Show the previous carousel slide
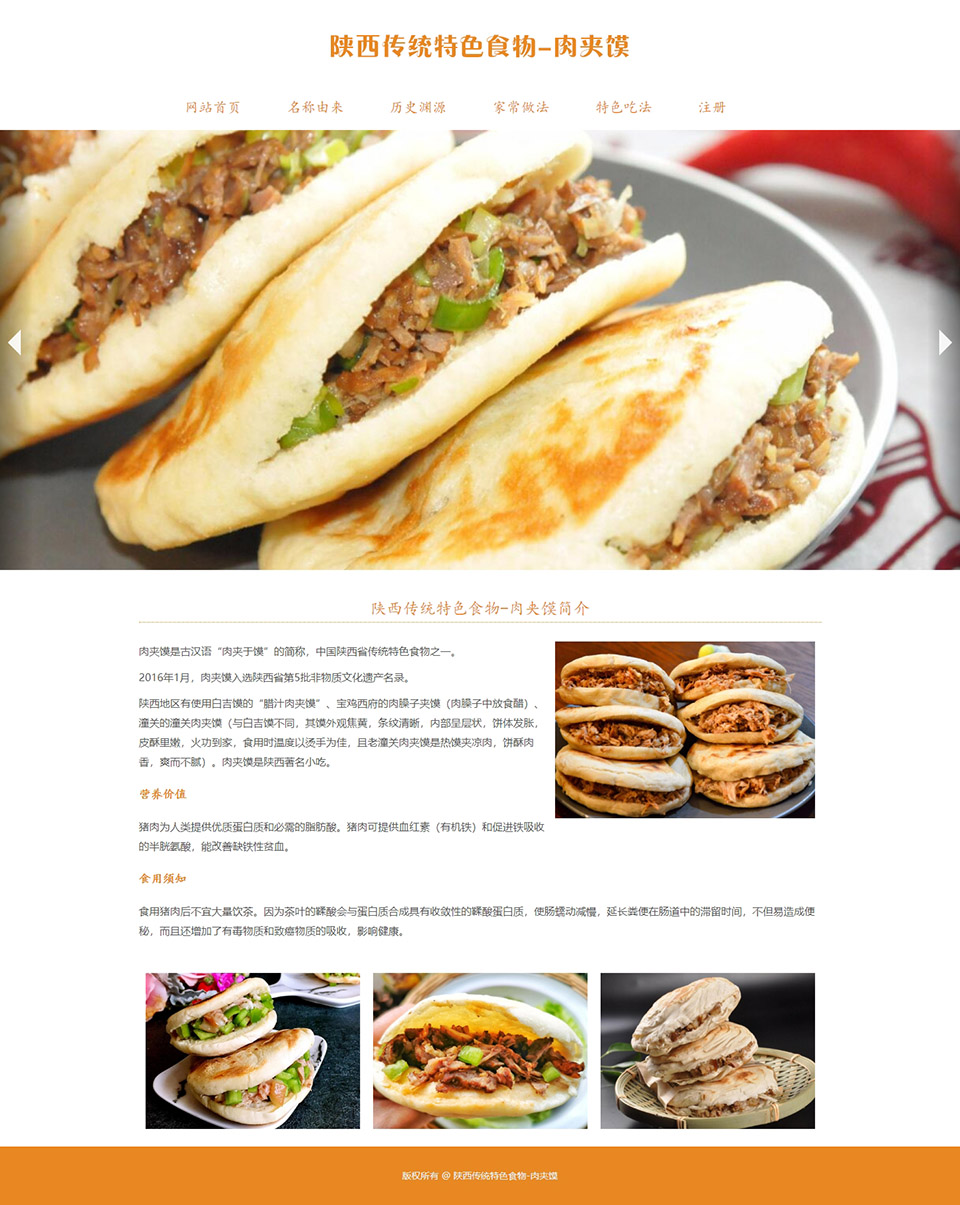Viewport: 960px width, 1205px height. point(14,342)
